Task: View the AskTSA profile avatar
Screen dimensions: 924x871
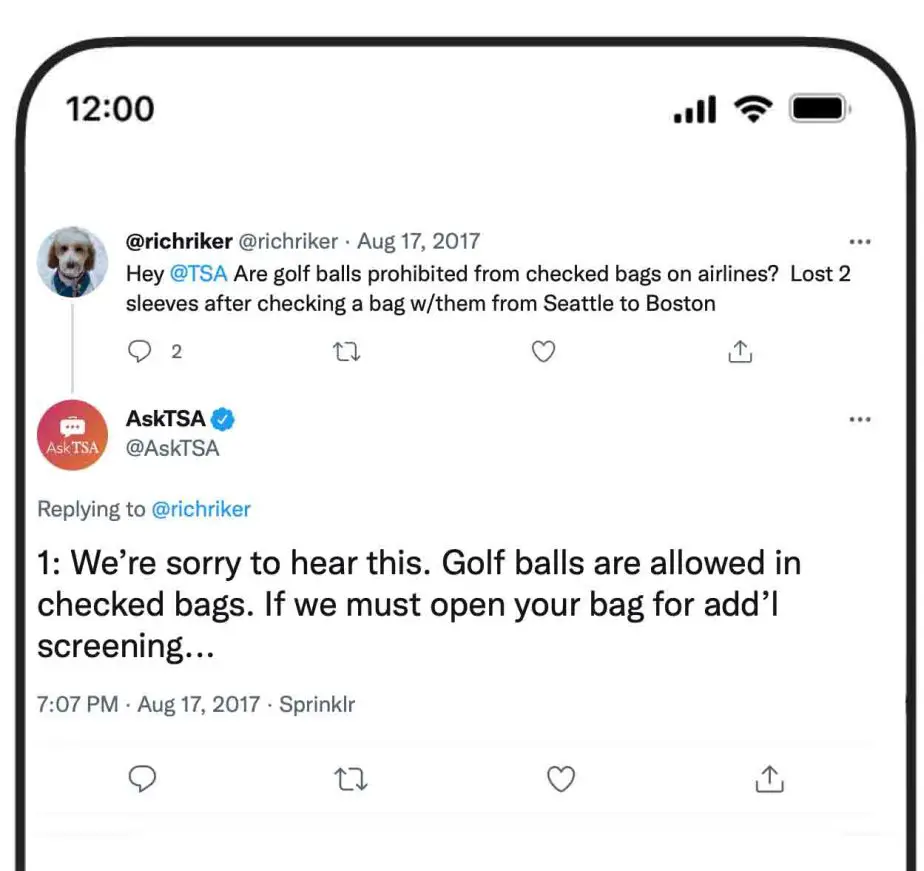Action: pos(72,435)
